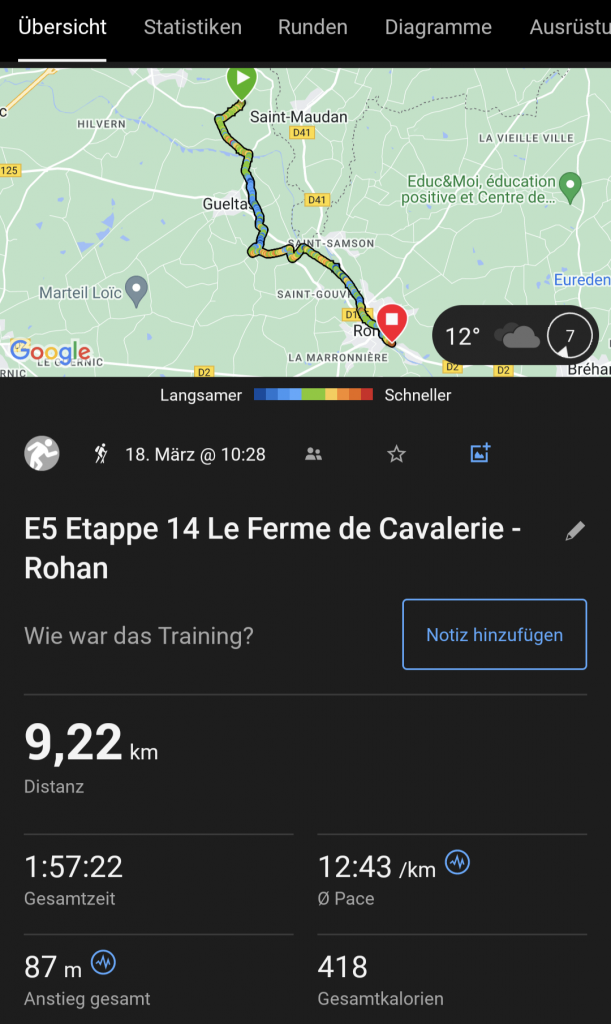Open the weather widget showing 12°

click(x=515, y=336)
